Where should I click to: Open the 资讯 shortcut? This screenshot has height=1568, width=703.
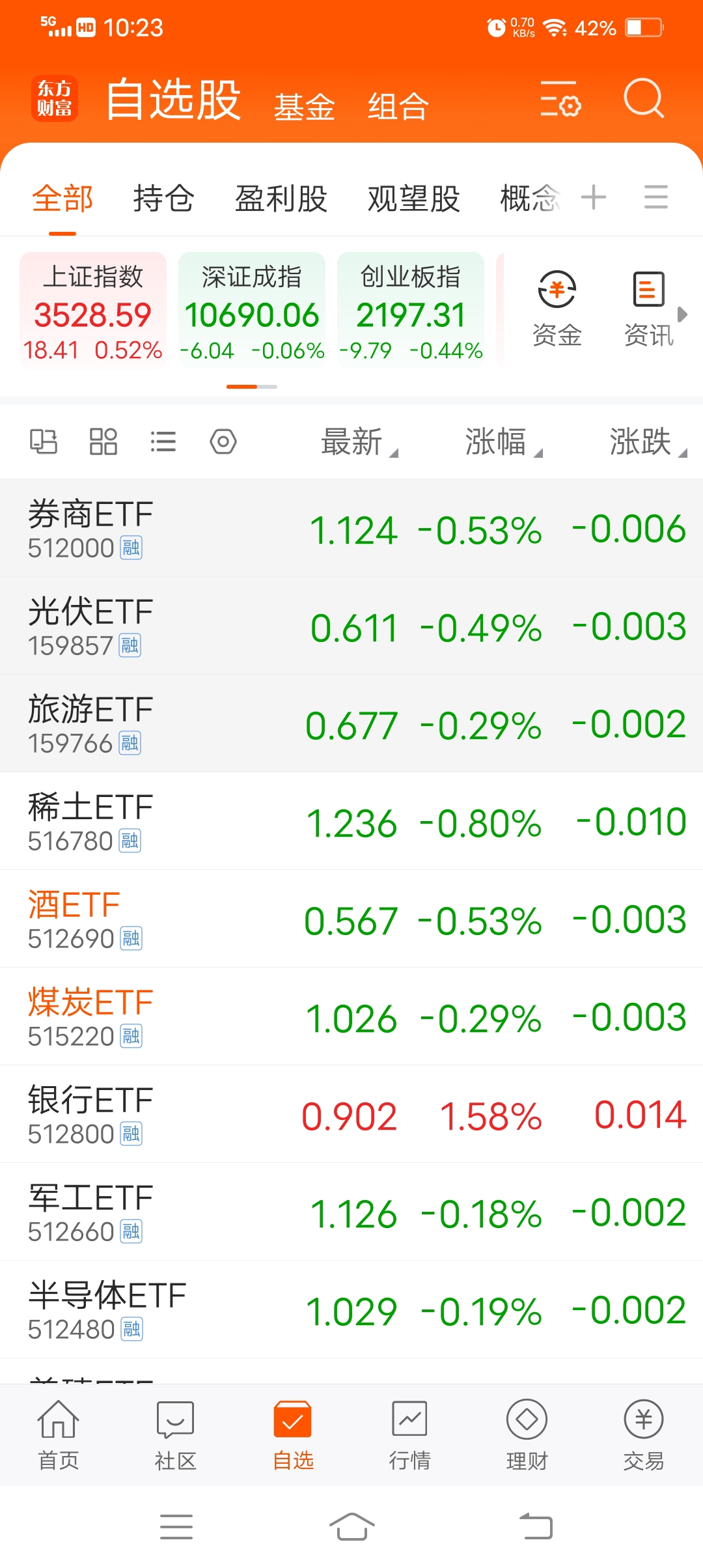pyautogui.click(x=649, y=309)
